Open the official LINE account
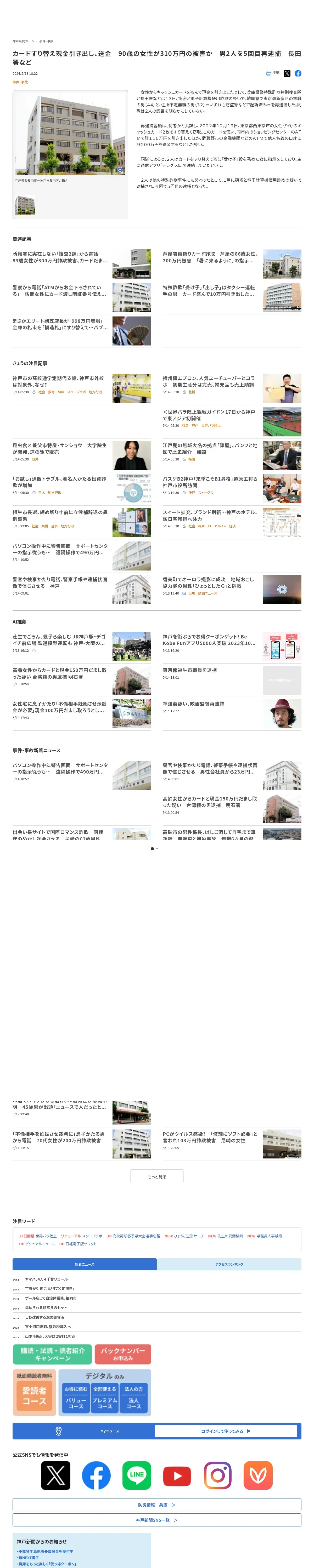Viewport: 314px width, 1568px height. [137, 1475]
